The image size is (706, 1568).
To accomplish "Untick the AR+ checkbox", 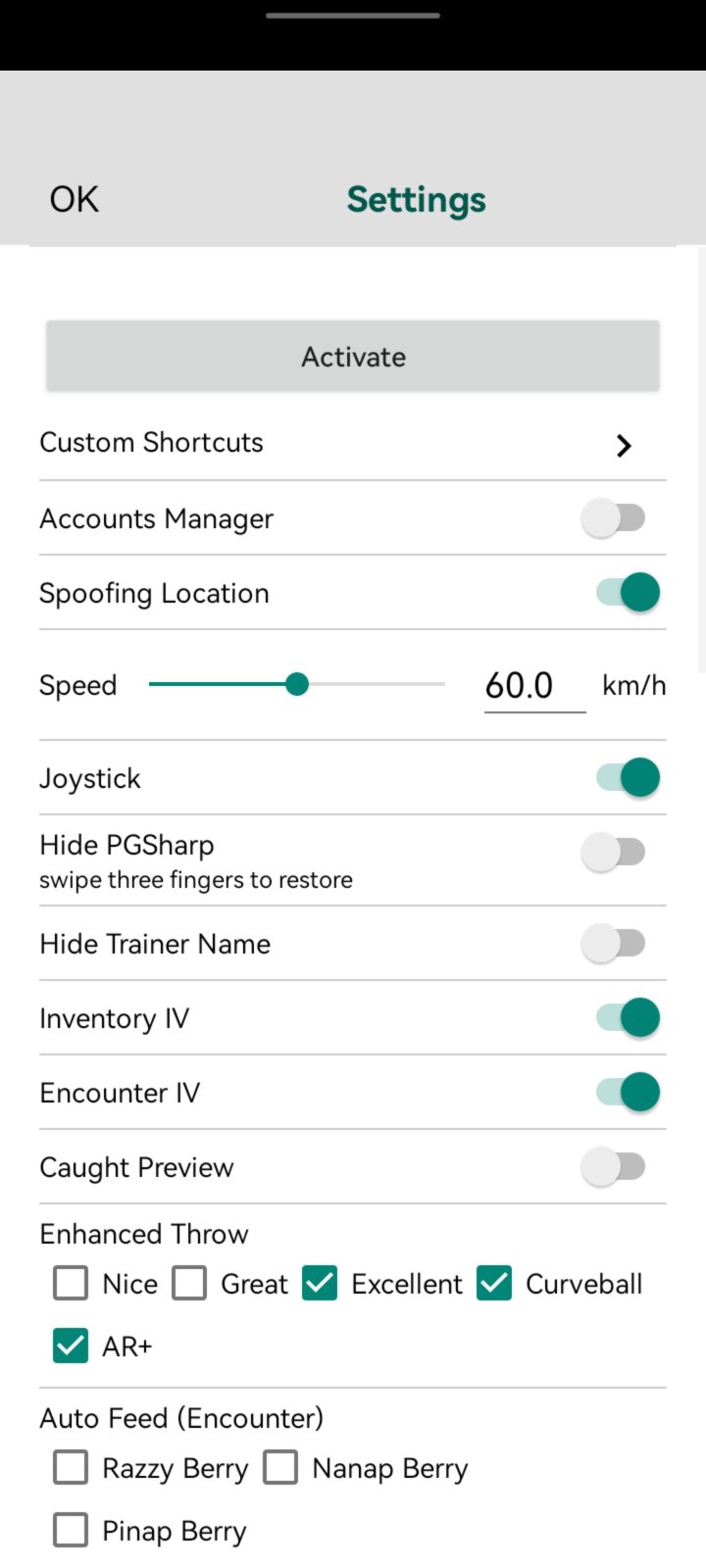I will pyautogui.click(x=71, y=1346).
